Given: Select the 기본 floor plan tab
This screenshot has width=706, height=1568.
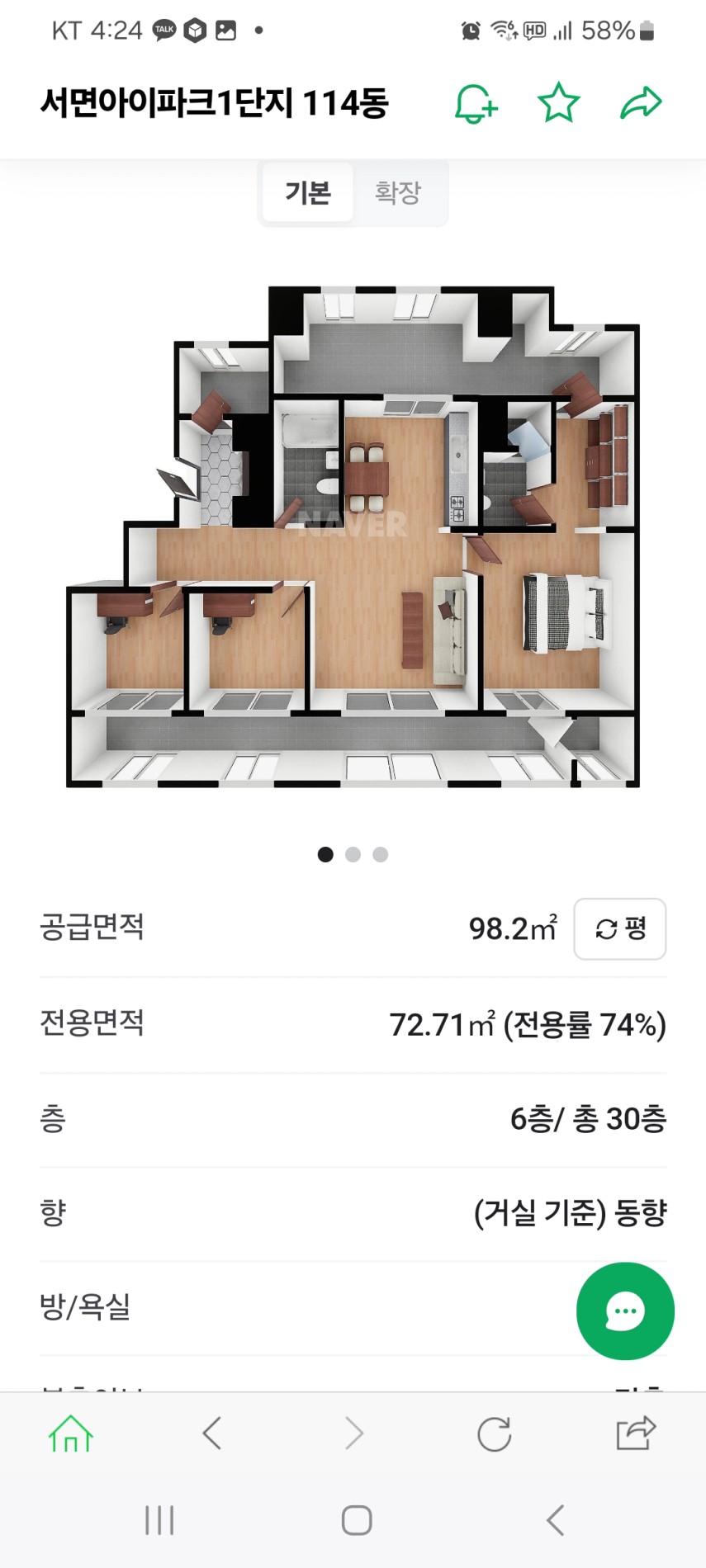Looking at the screenshot, I should 308,192.
